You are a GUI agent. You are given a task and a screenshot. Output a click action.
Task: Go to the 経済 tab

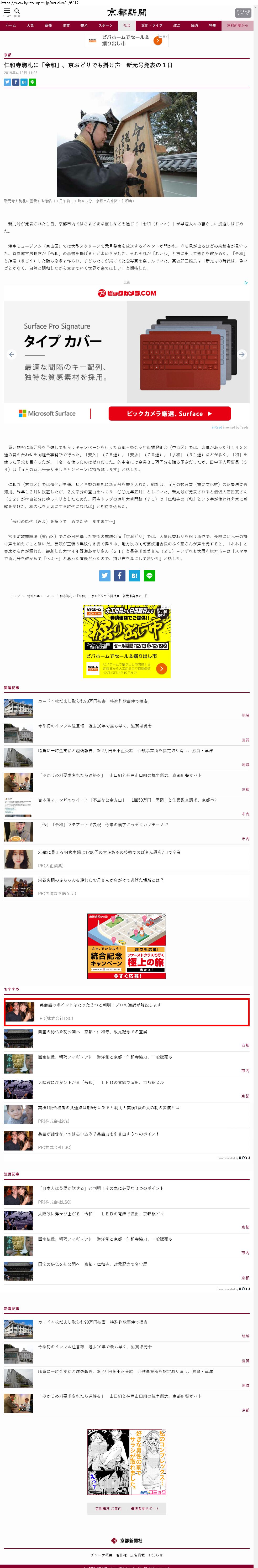pyautogui.click(x=195, y=25)
